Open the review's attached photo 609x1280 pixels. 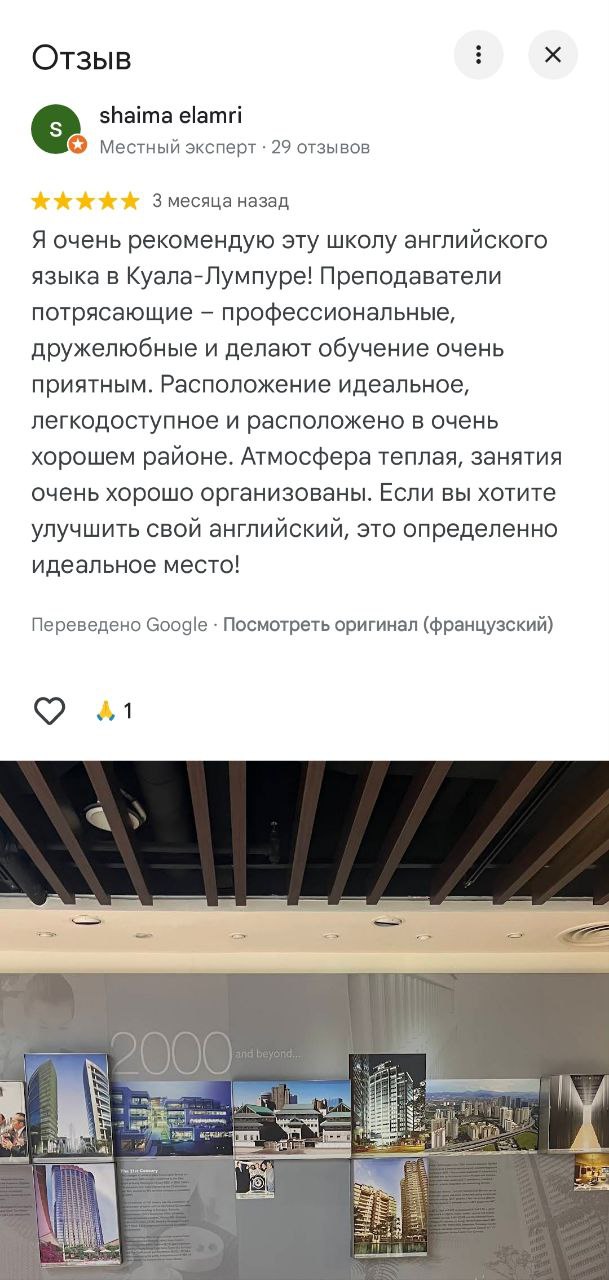pos(304,1020)
